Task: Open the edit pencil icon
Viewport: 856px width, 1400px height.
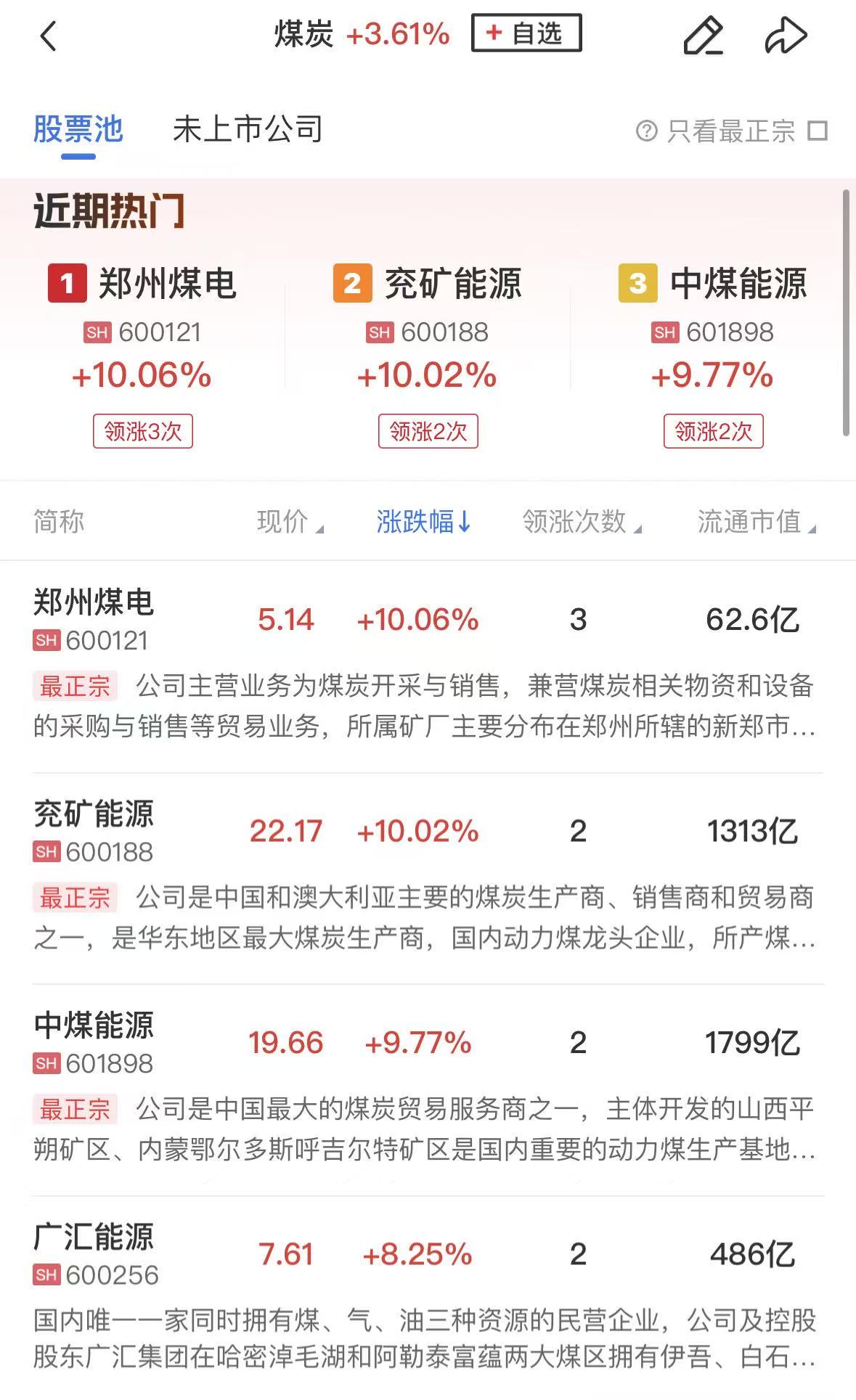Action: (x=703, y=36)
